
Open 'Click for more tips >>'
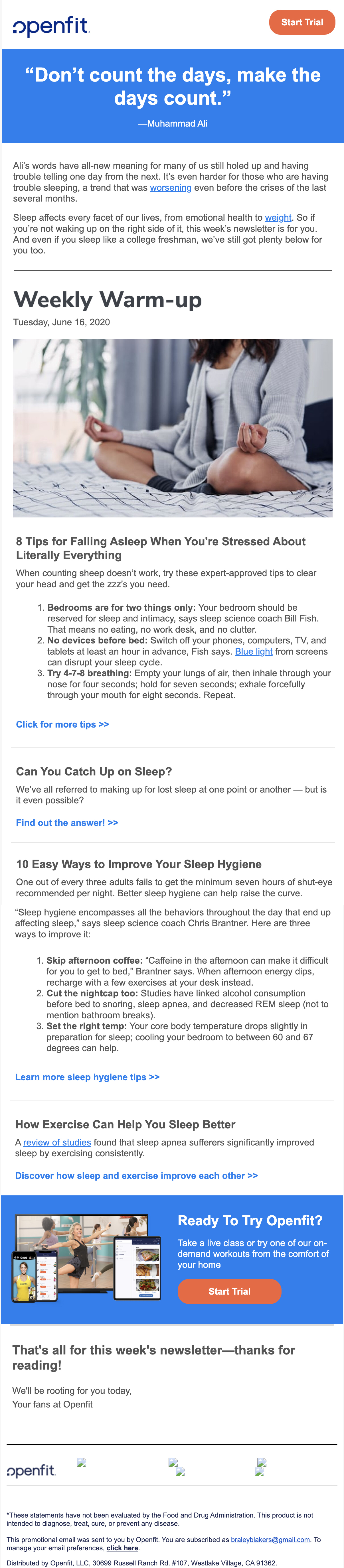point(63,724)
